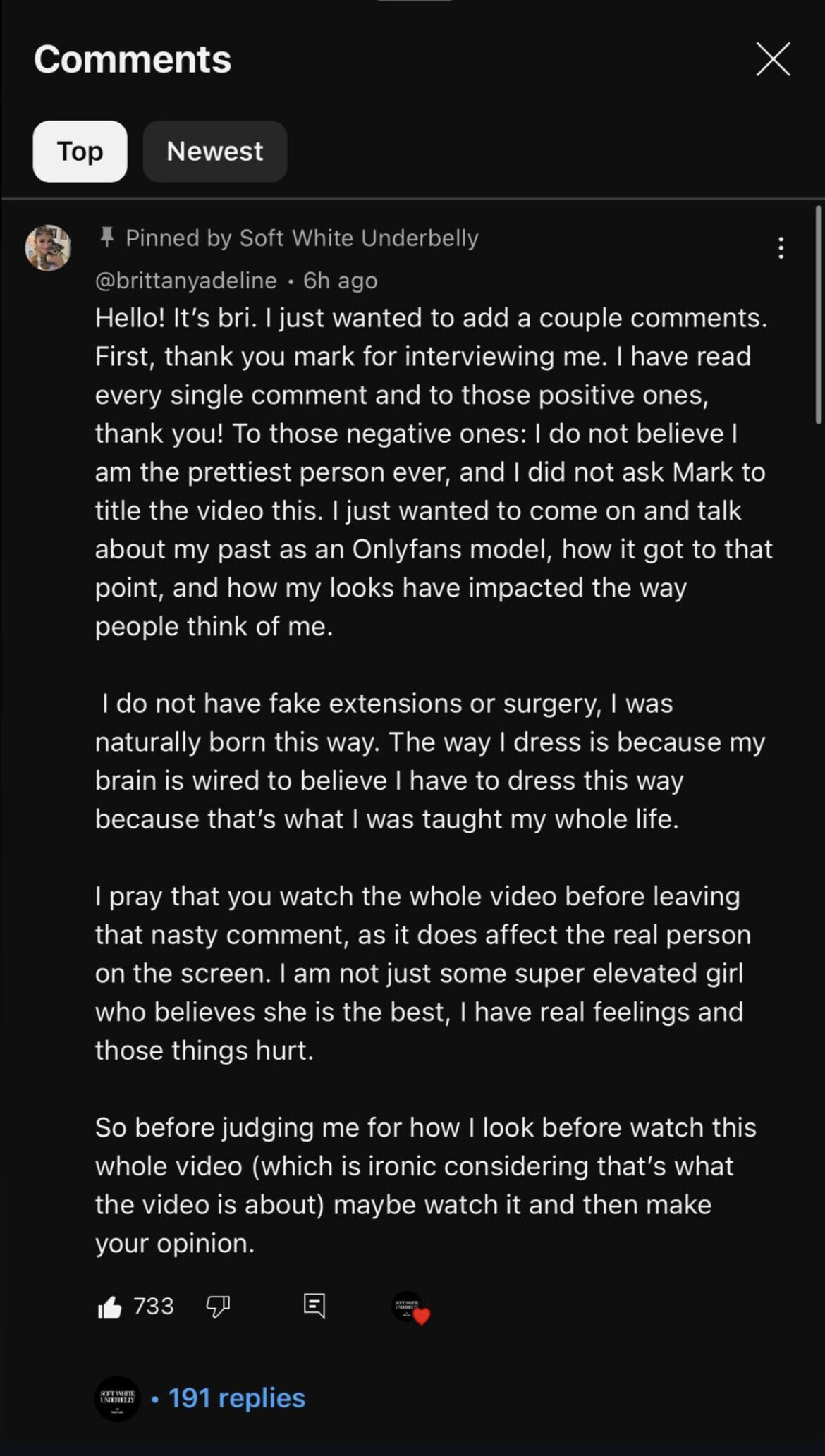Switch to Newest comments
825x1456 pixels.
(214, 152)
